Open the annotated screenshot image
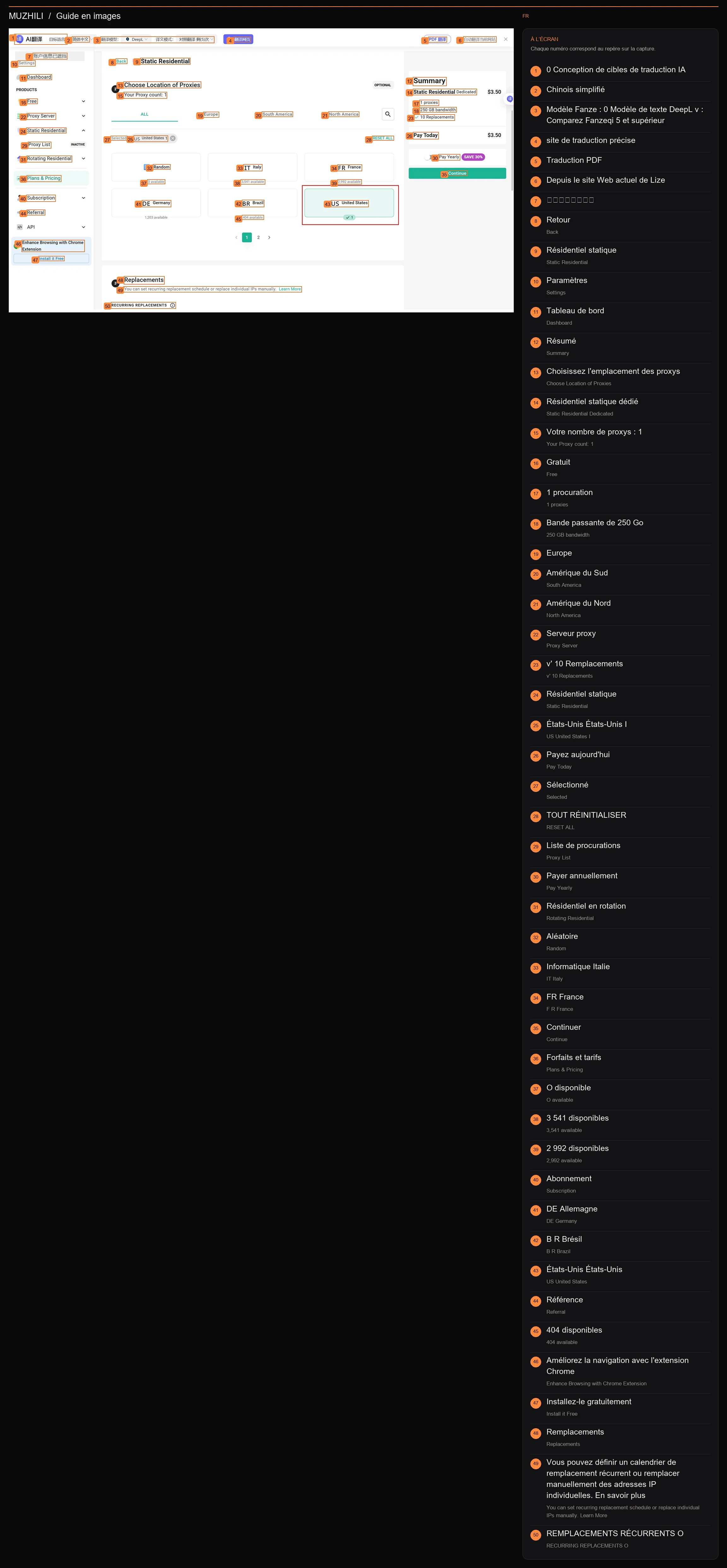 point(261,170)
